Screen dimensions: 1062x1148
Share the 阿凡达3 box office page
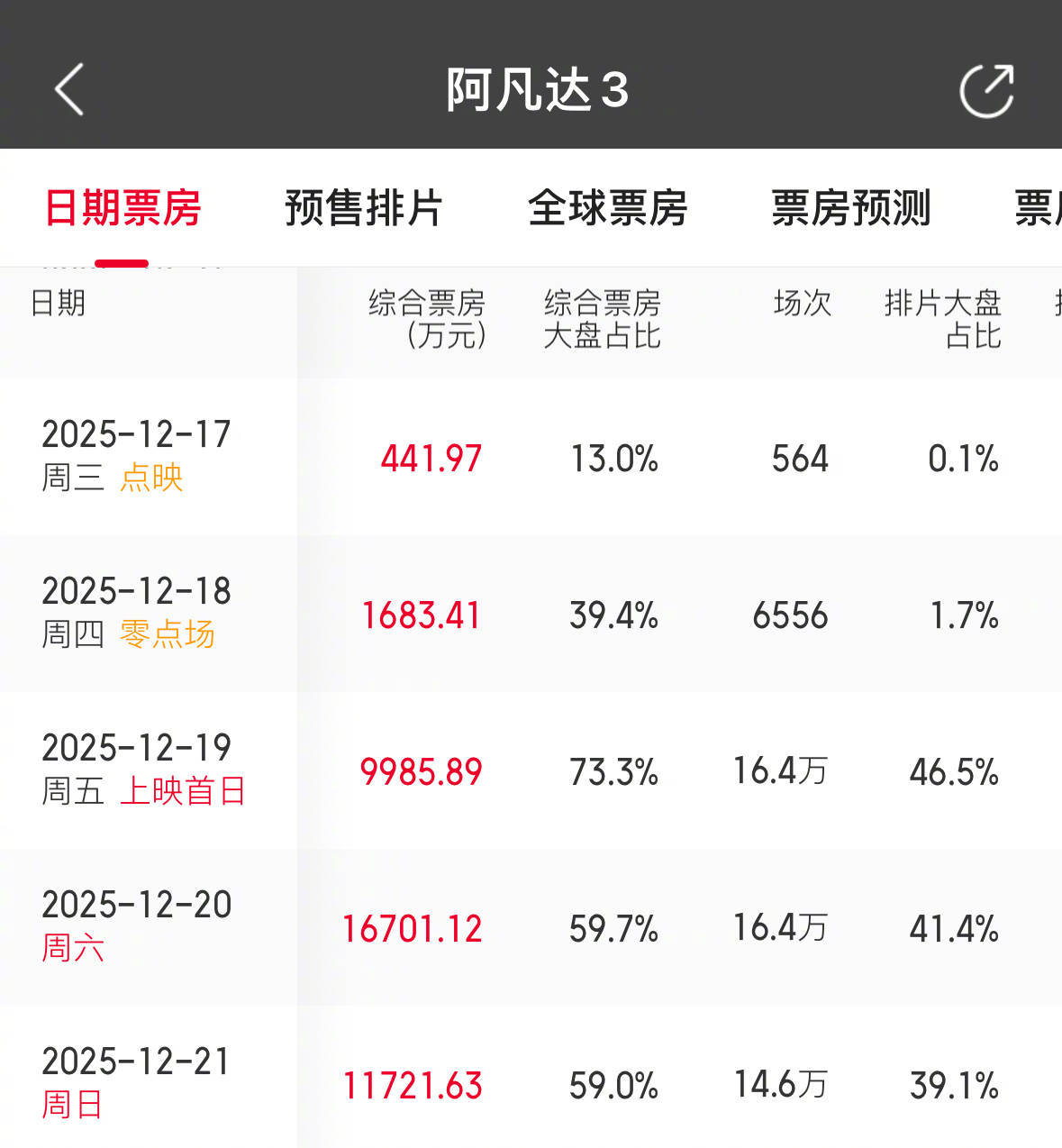click(x=986, y=90)
